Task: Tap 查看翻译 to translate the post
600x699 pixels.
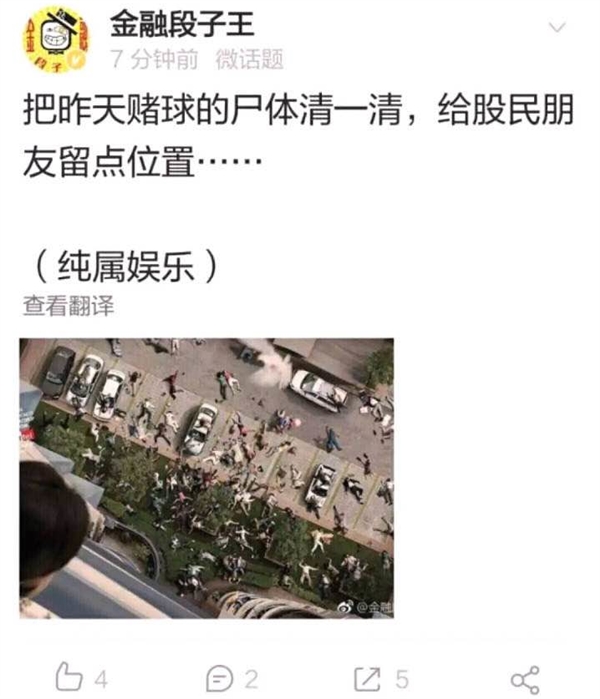Action: tap(68, 306)
